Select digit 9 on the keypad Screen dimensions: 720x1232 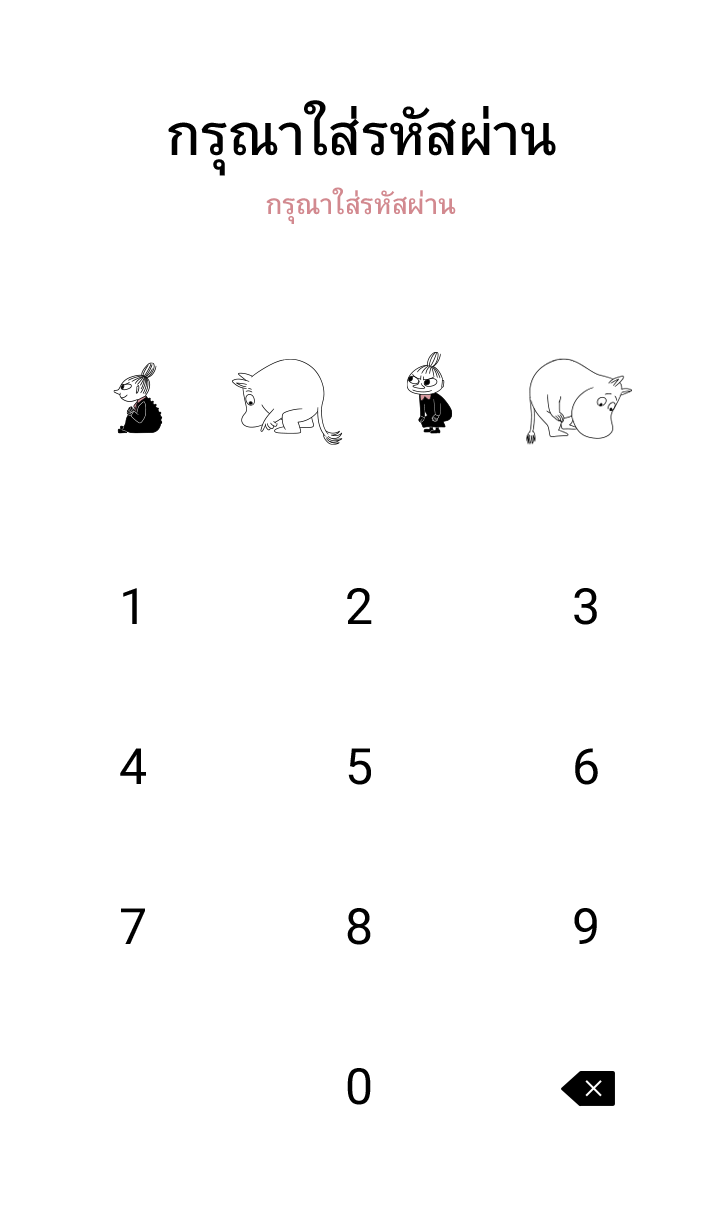tap(586, 927)
